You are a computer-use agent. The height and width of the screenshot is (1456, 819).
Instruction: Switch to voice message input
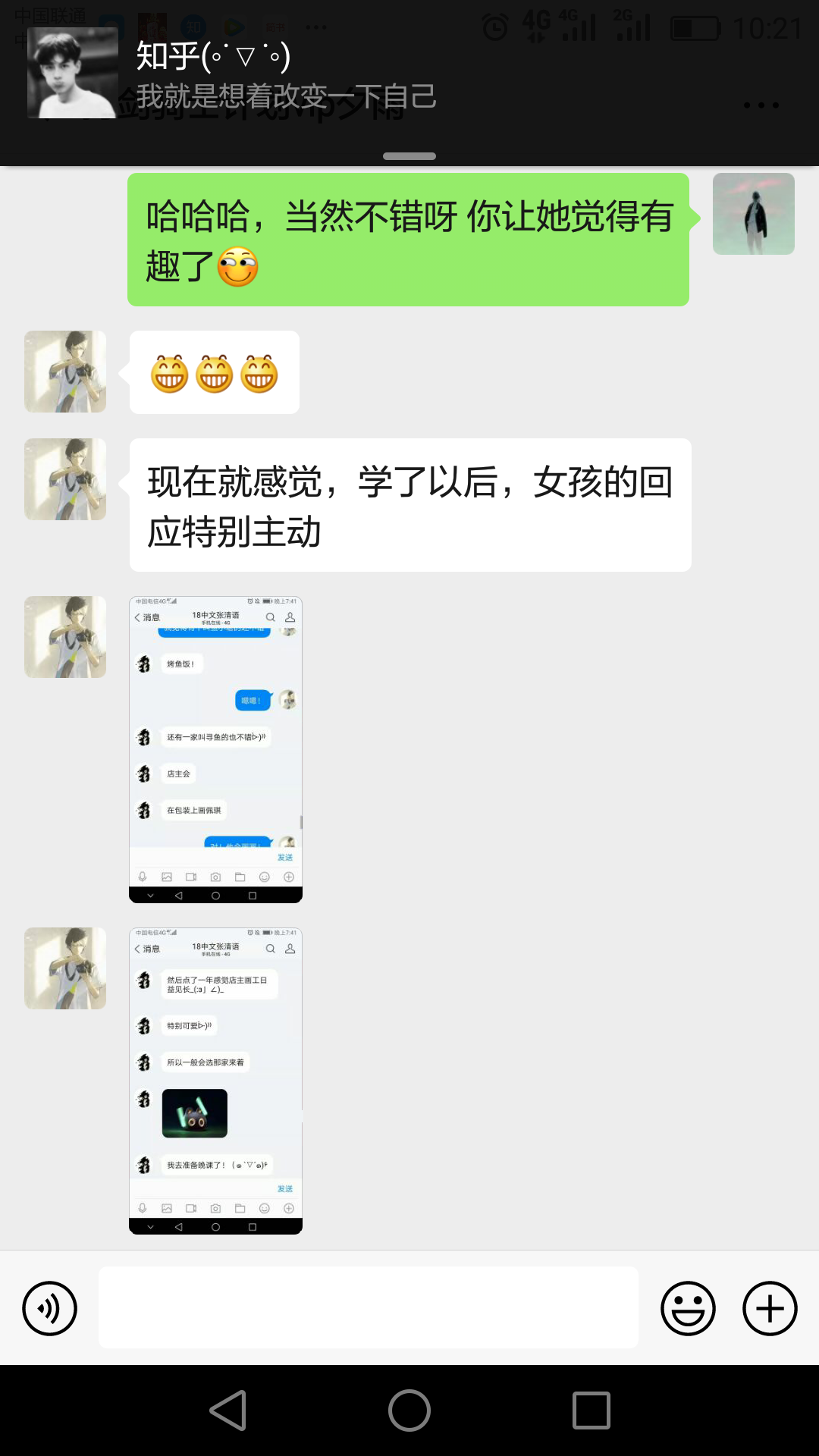(x=50, y=1308)
